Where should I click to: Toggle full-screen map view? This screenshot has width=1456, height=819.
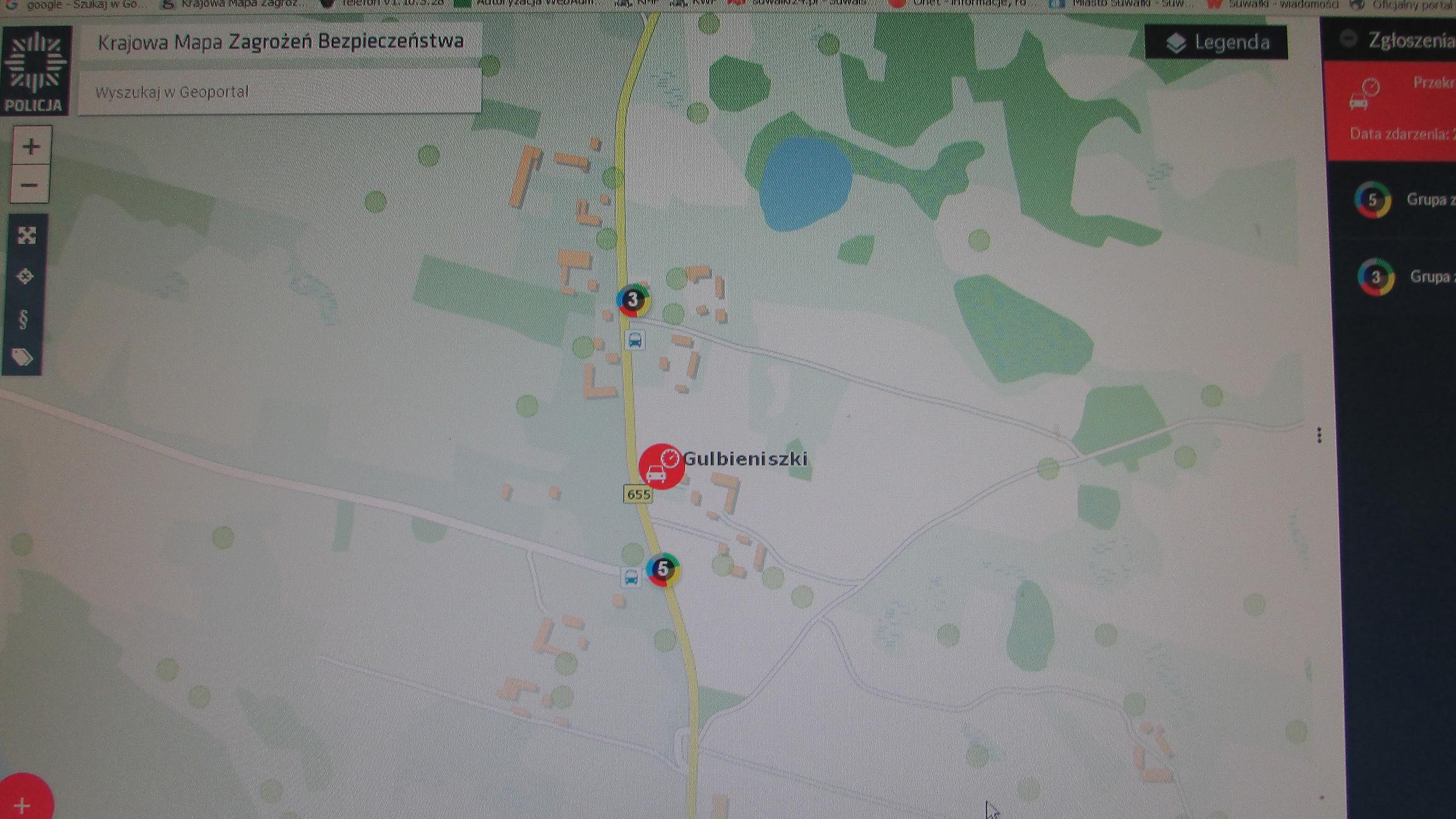tap(26, 236)
